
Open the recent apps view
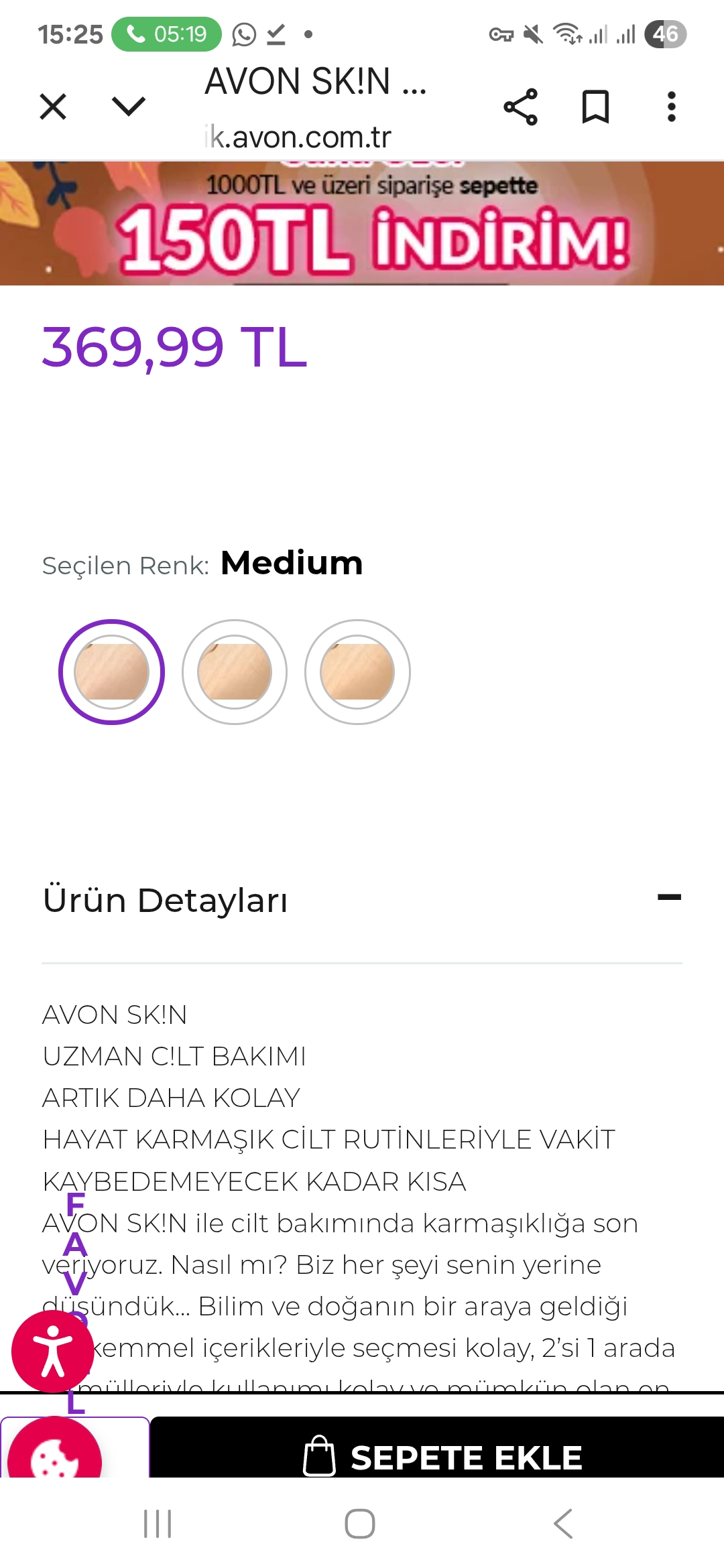158,1524
